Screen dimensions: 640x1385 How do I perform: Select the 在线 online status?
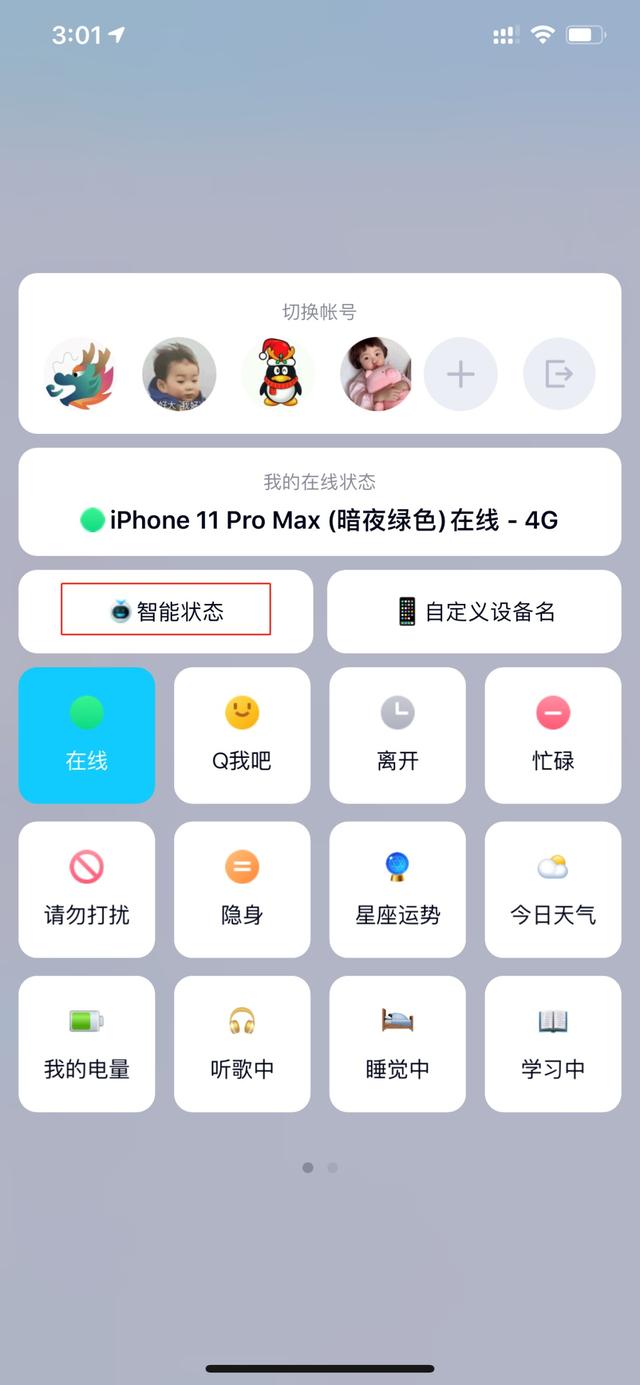pos(87,735)
